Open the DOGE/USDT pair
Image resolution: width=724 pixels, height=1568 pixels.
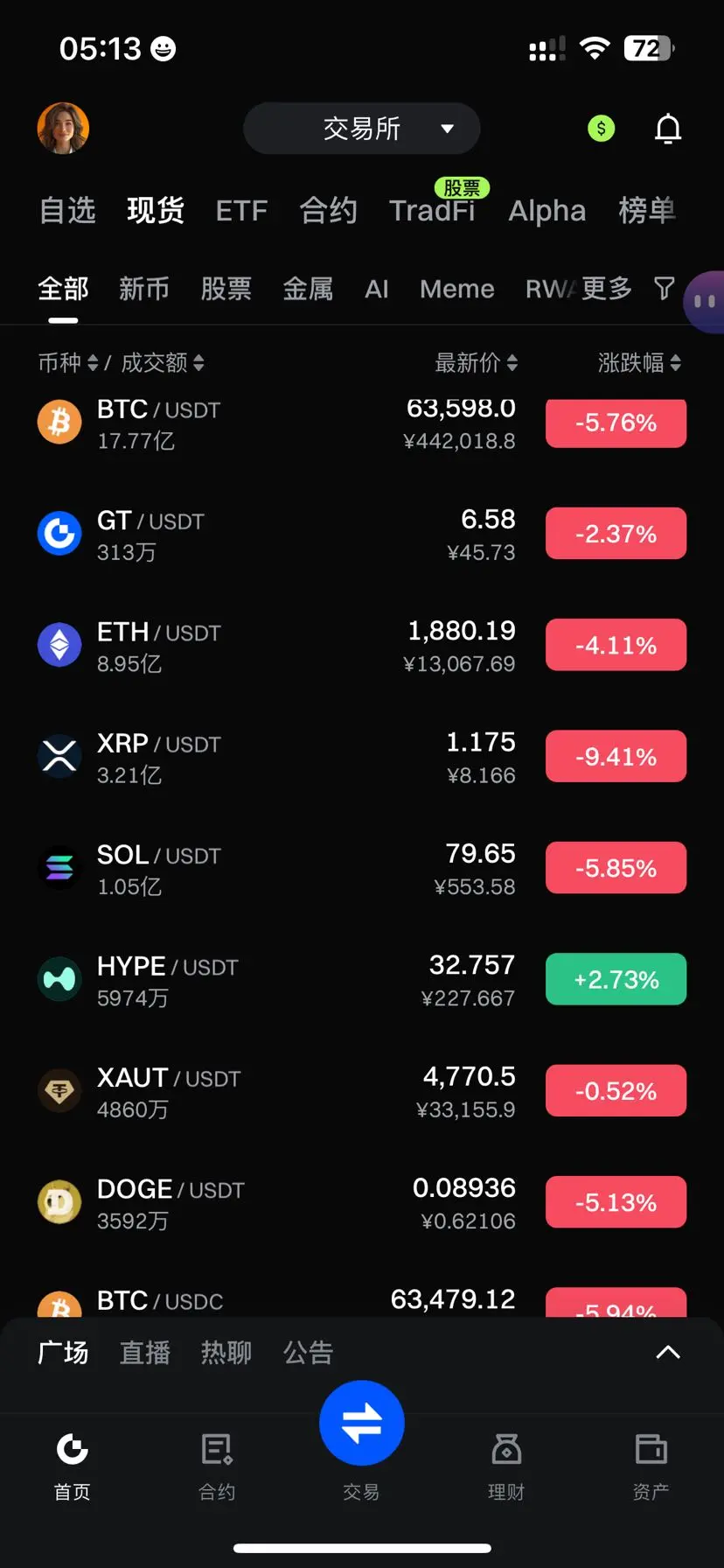tap(362, 1203)
